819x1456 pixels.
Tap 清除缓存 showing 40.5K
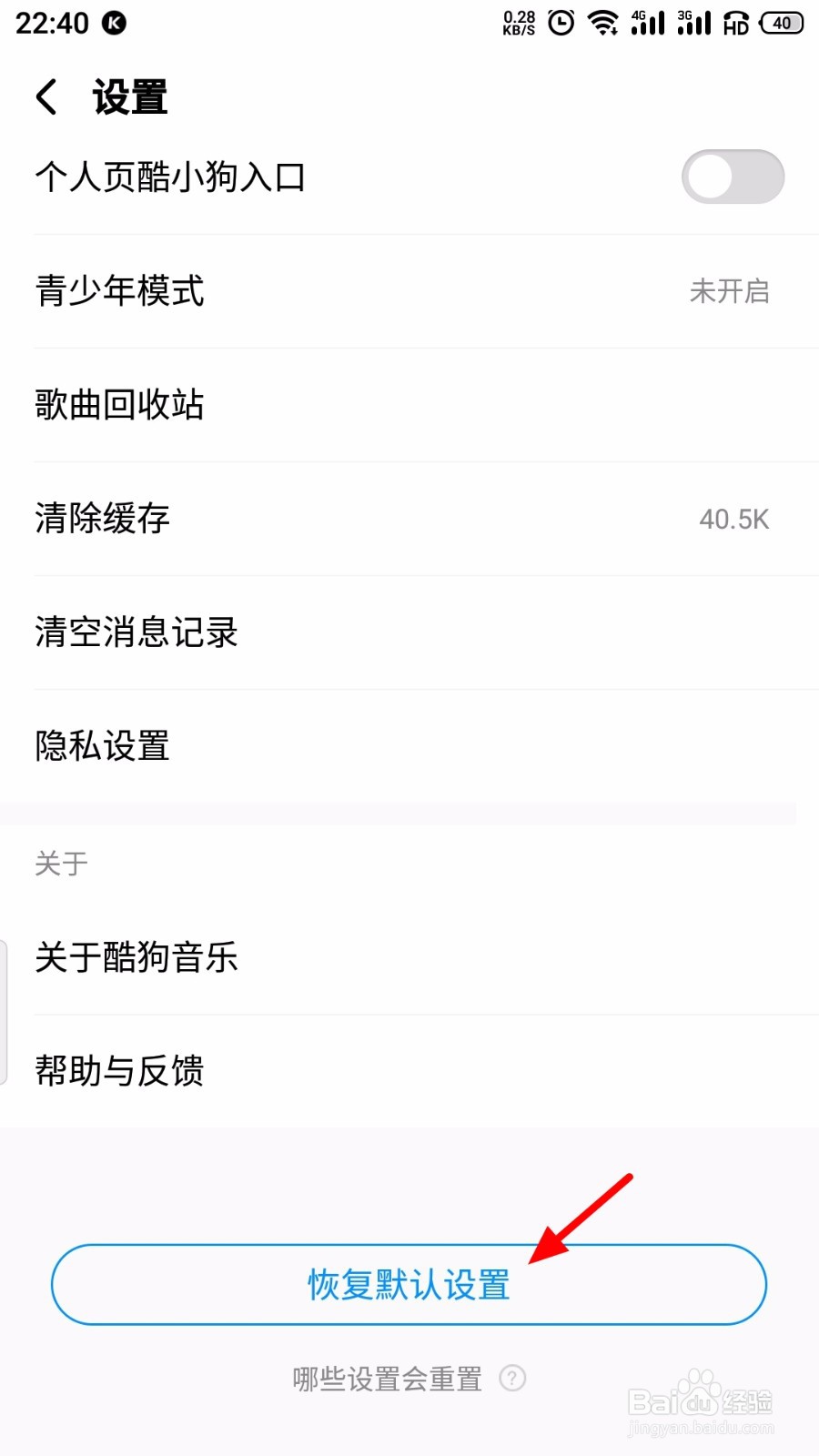point(409,519)
